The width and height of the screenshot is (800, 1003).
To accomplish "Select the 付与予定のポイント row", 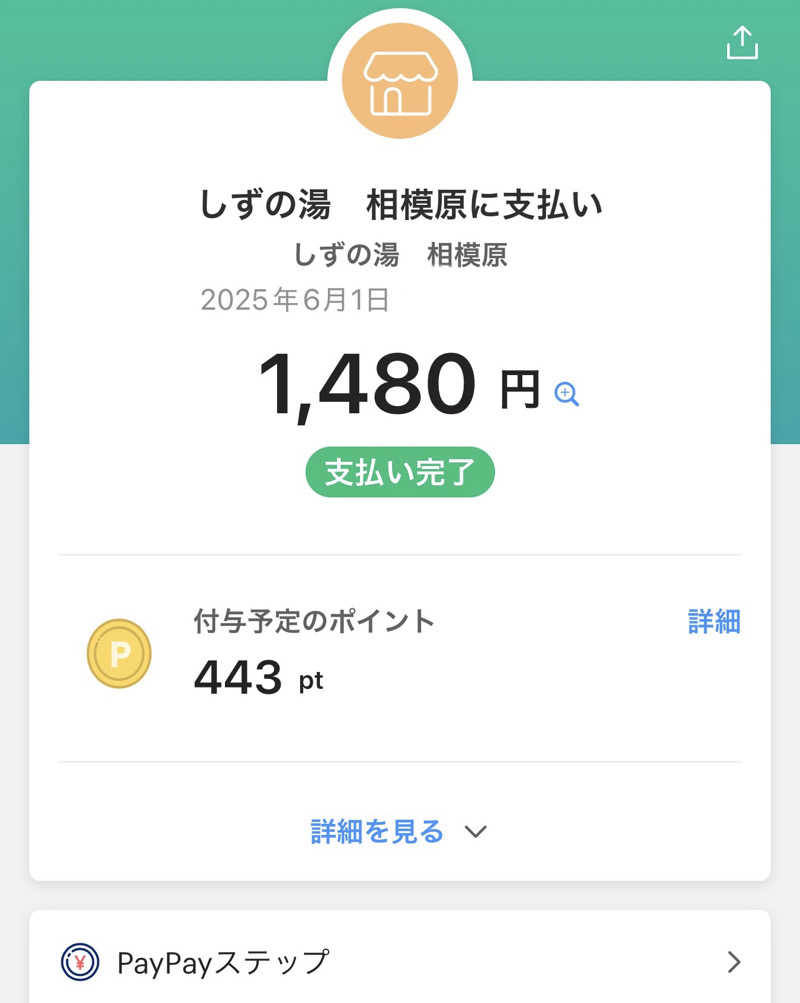I will click(400, 650).
